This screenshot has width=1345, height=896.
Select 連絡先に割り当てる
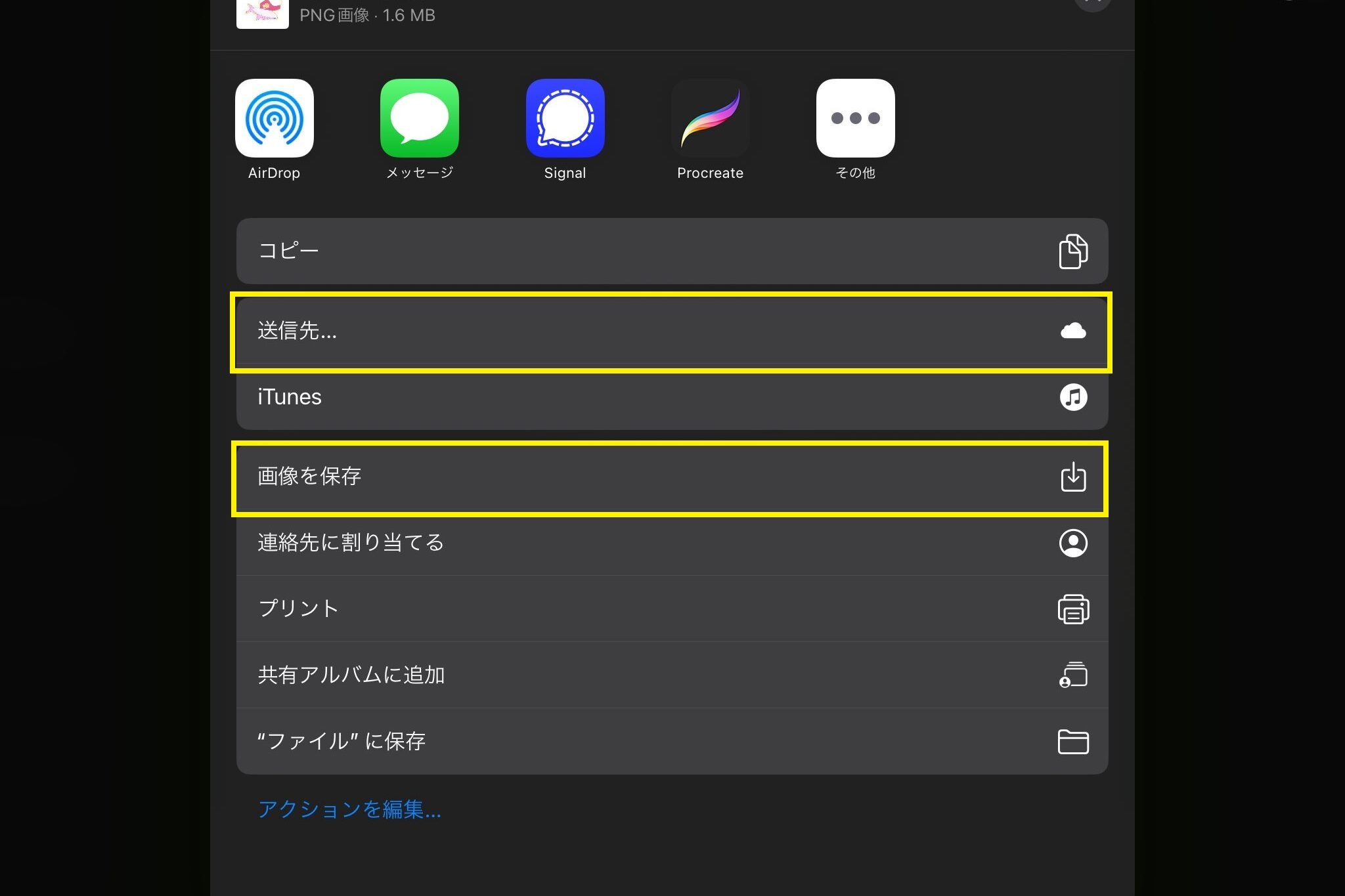(x=671, y=543)
